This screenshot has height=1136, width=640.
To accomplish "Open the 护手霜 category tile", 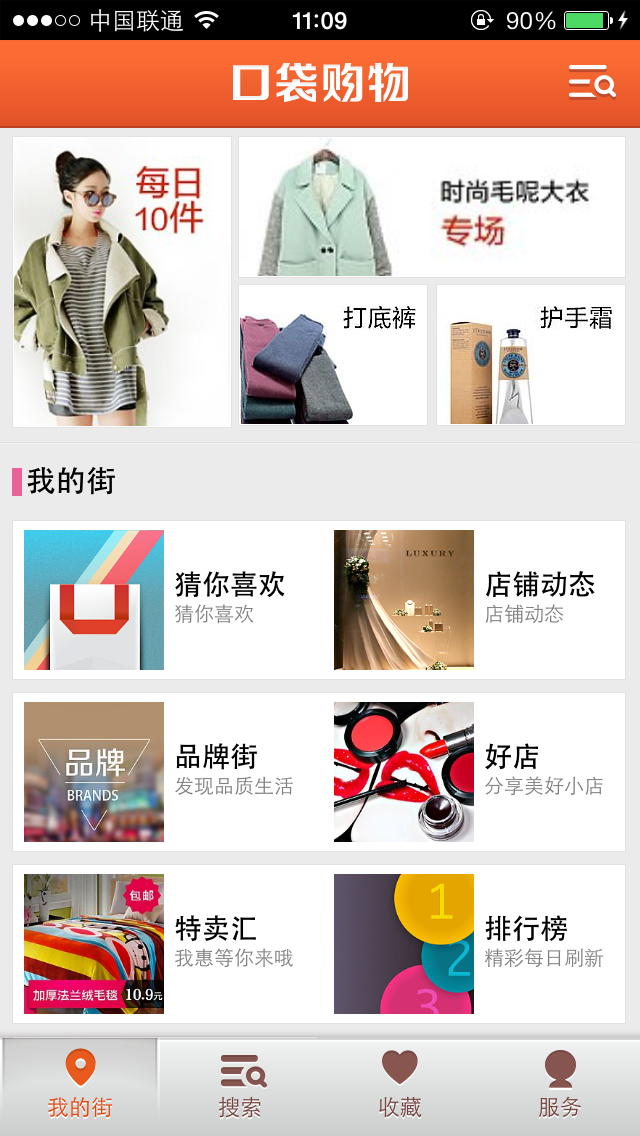I will pos(531,355).
